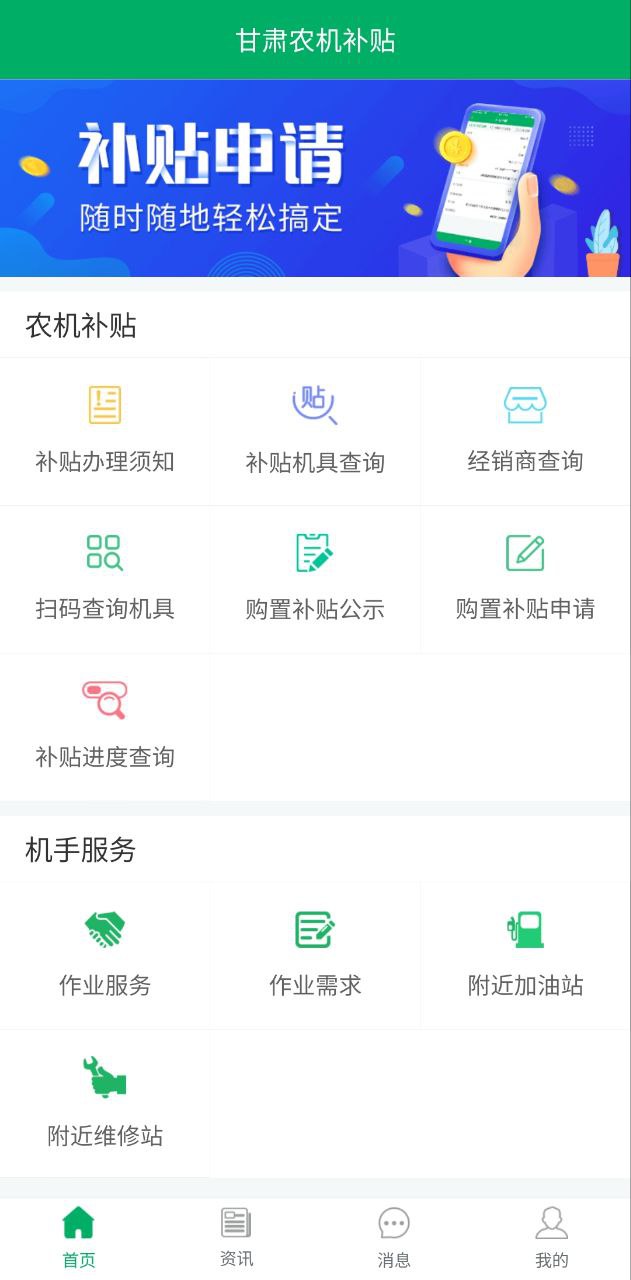Open 经销商查询
This screenshot has width=631, height=1280.
click(x=525, y=430)
